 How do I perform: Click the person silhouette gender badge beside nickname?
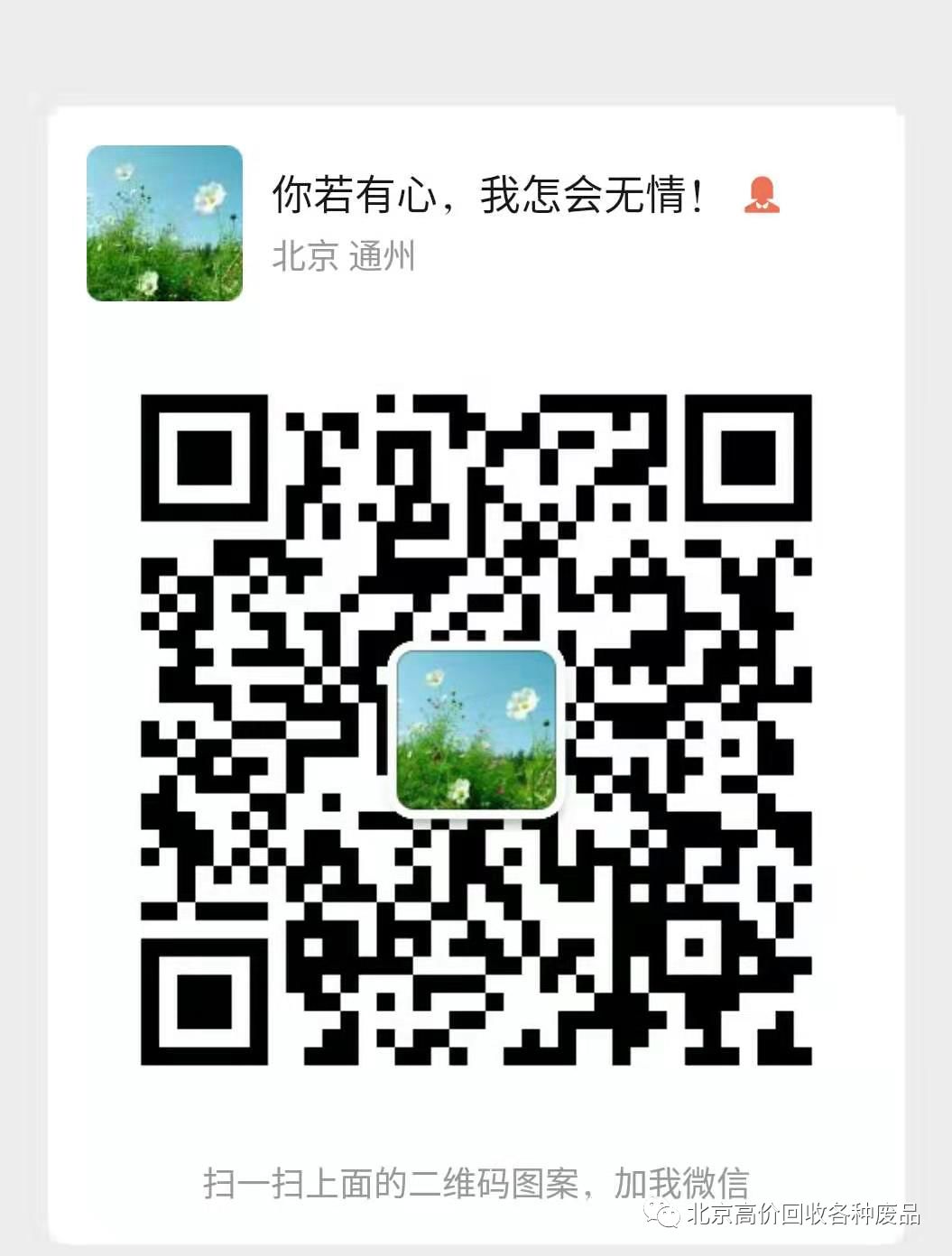[764, 197]
